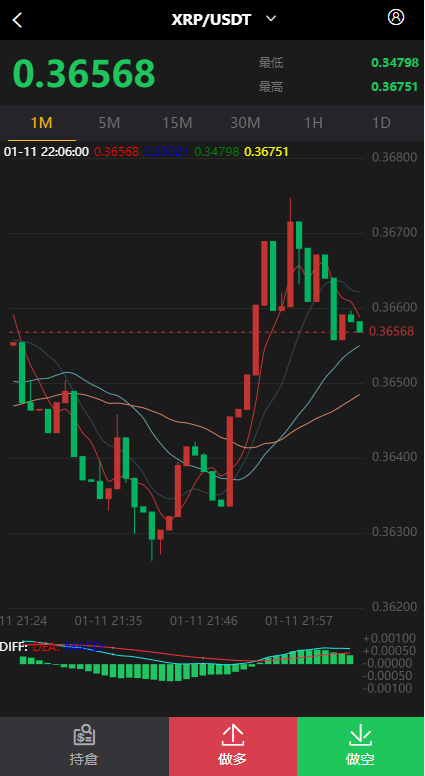The height and width of the screenshot is (776, 425).
Task: Switch to the 15M chart interval
Action: (178, 123)
